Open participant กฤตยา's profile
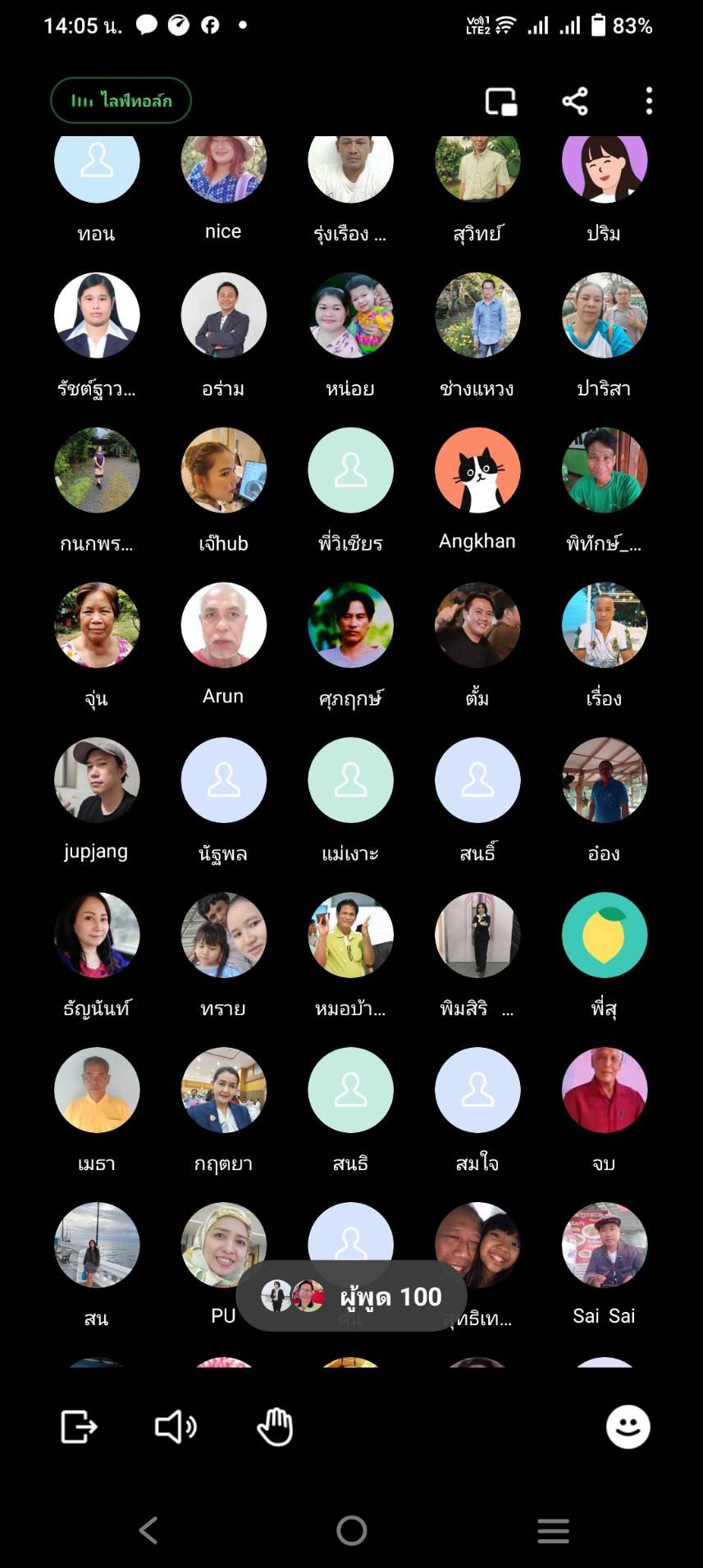 tap(223, 1090)
